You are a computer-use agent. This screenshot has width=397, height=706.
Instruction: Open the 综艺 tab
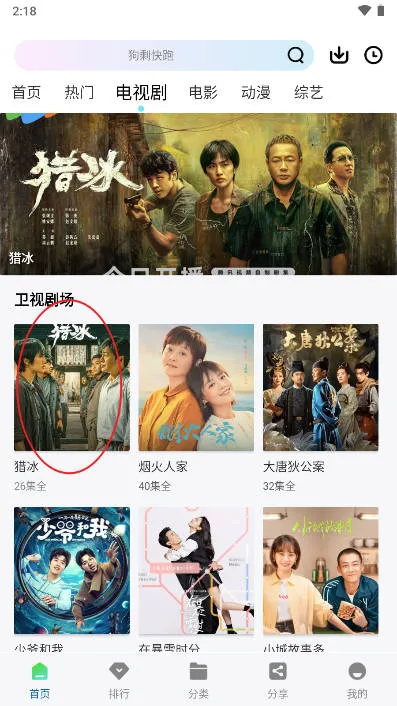coord(309,92)
